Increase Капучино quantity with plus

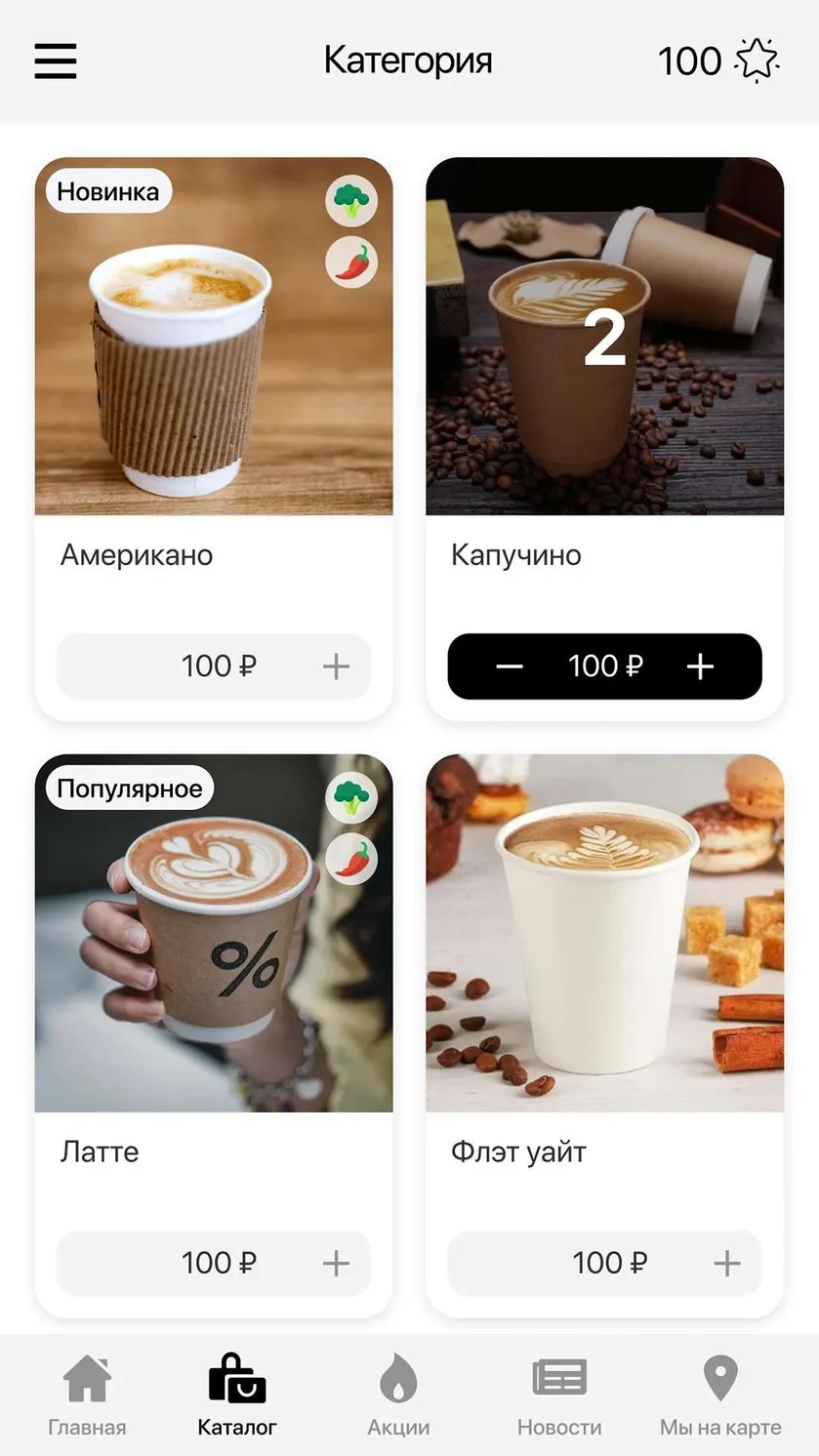[700, 667]
